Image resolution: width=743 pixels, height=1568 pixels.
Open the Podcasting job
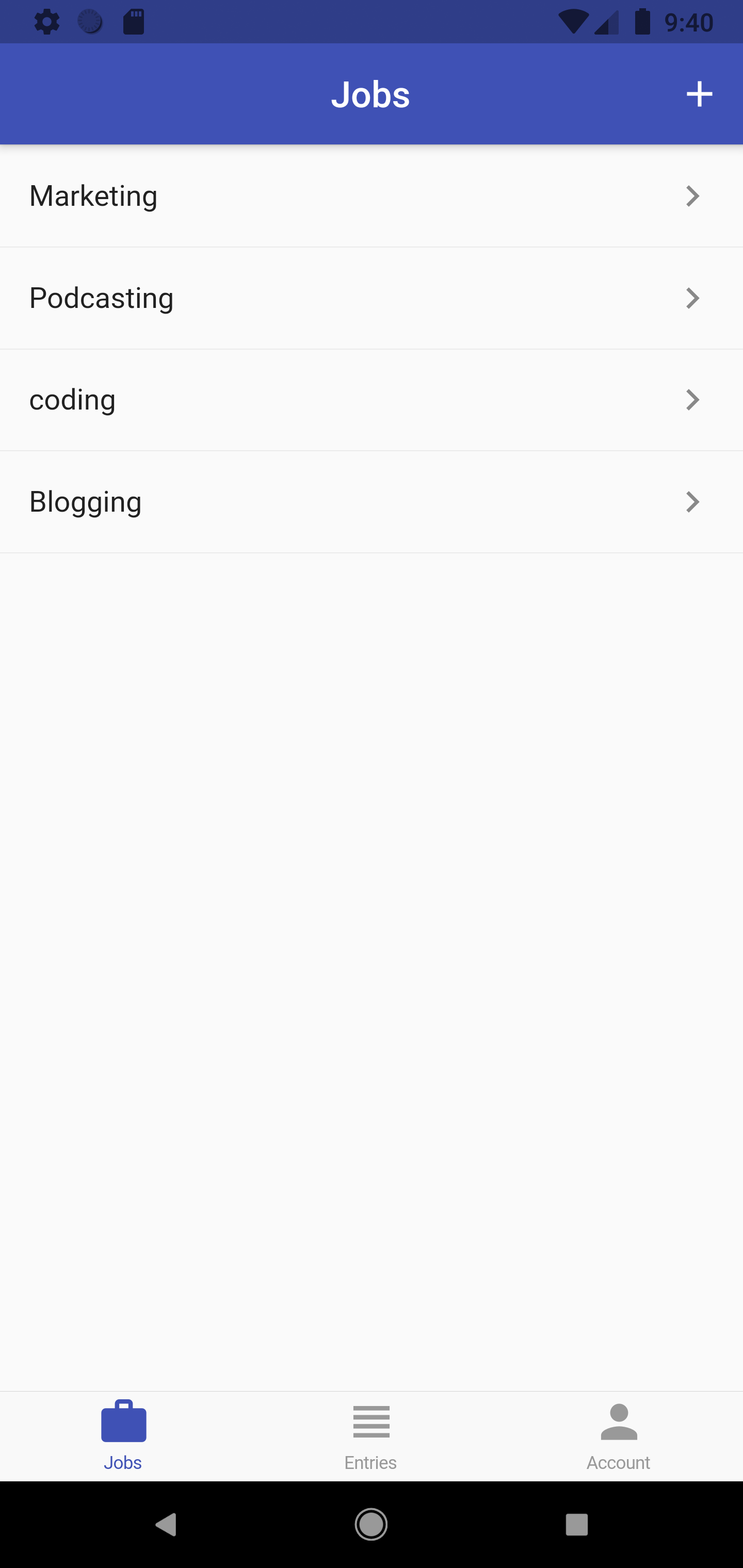click(372, 298)
